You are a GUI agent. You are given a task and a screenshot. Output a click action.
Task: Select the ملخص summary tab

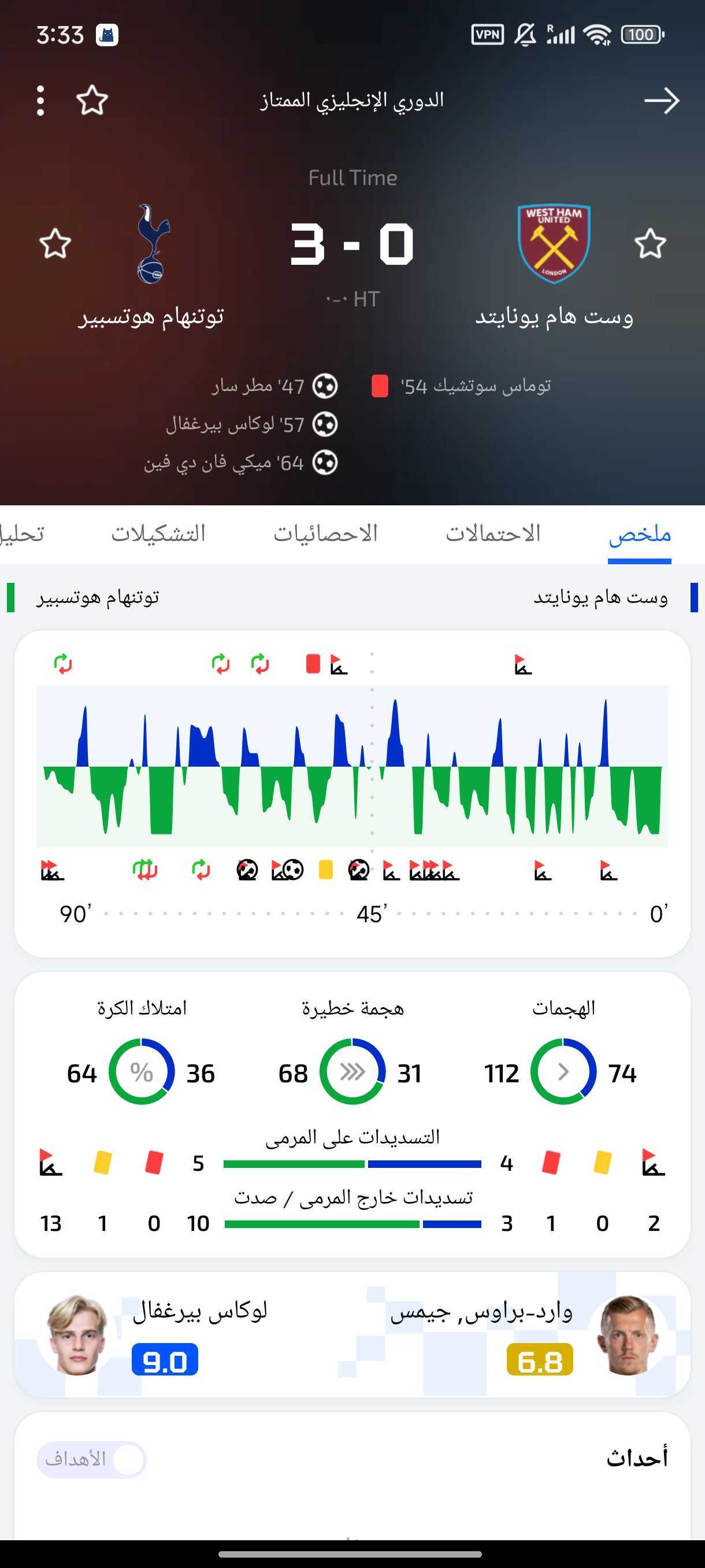pos(639,534)
